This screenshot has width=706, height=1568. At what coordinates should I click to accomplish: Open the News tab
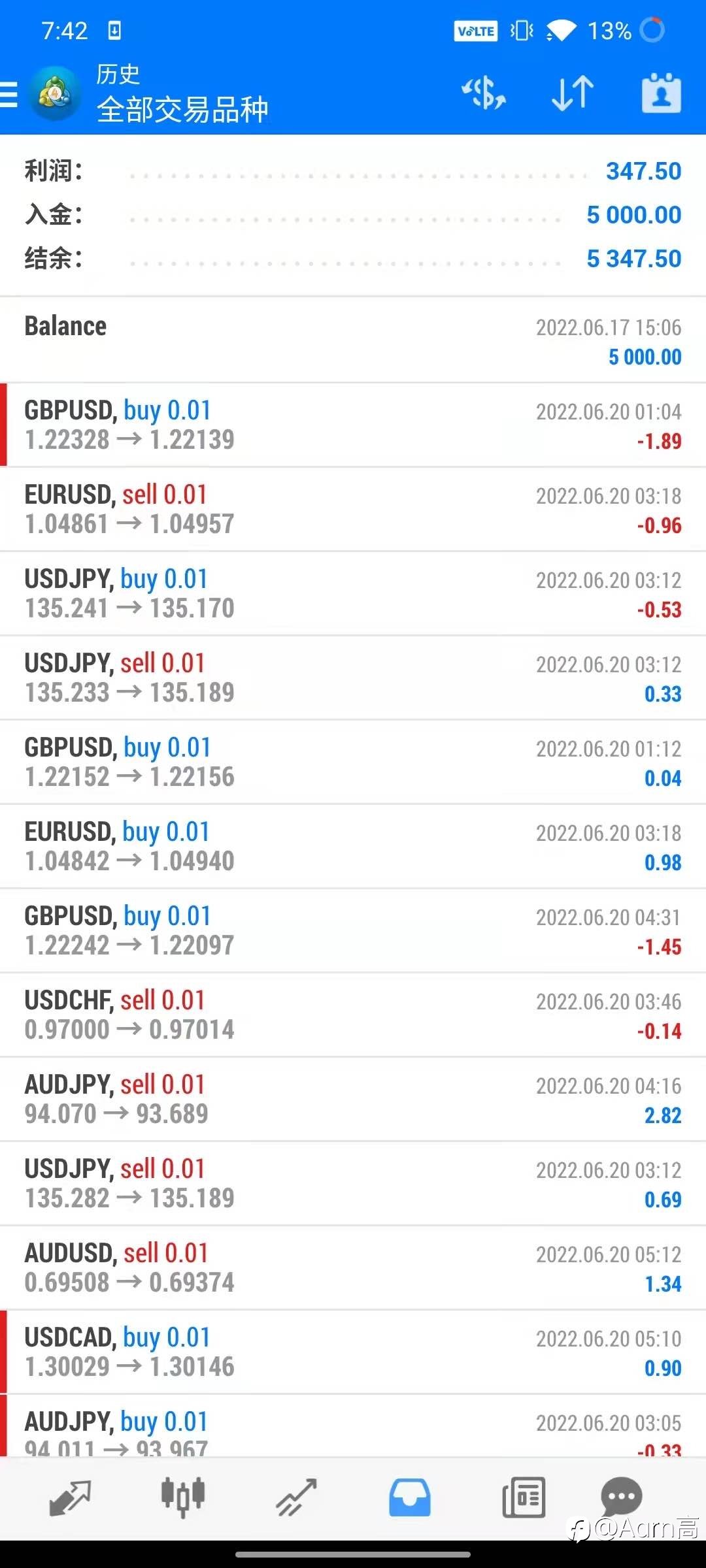tap(524, 1498)
